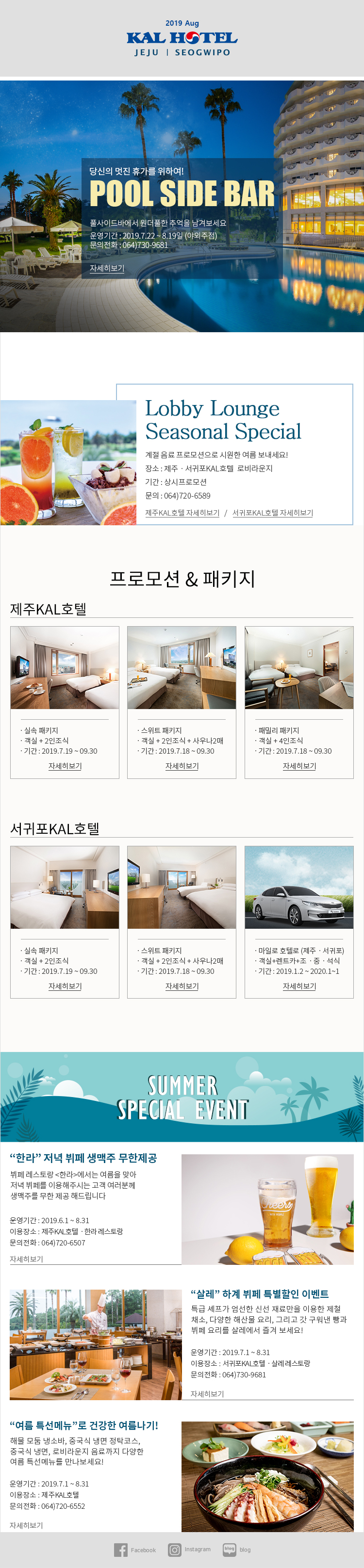This screenshot has width=364, height=1568.
Task: Open the hotel blog link
Action: coord(237,1550)
